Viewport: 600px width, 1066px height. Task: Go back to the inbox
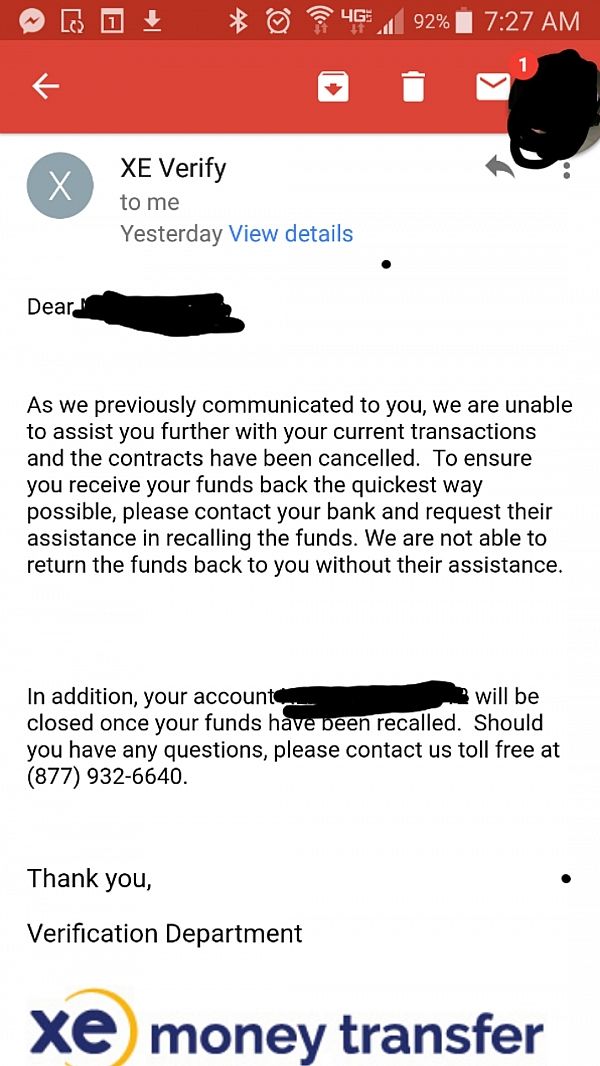[x=46, y=87]
